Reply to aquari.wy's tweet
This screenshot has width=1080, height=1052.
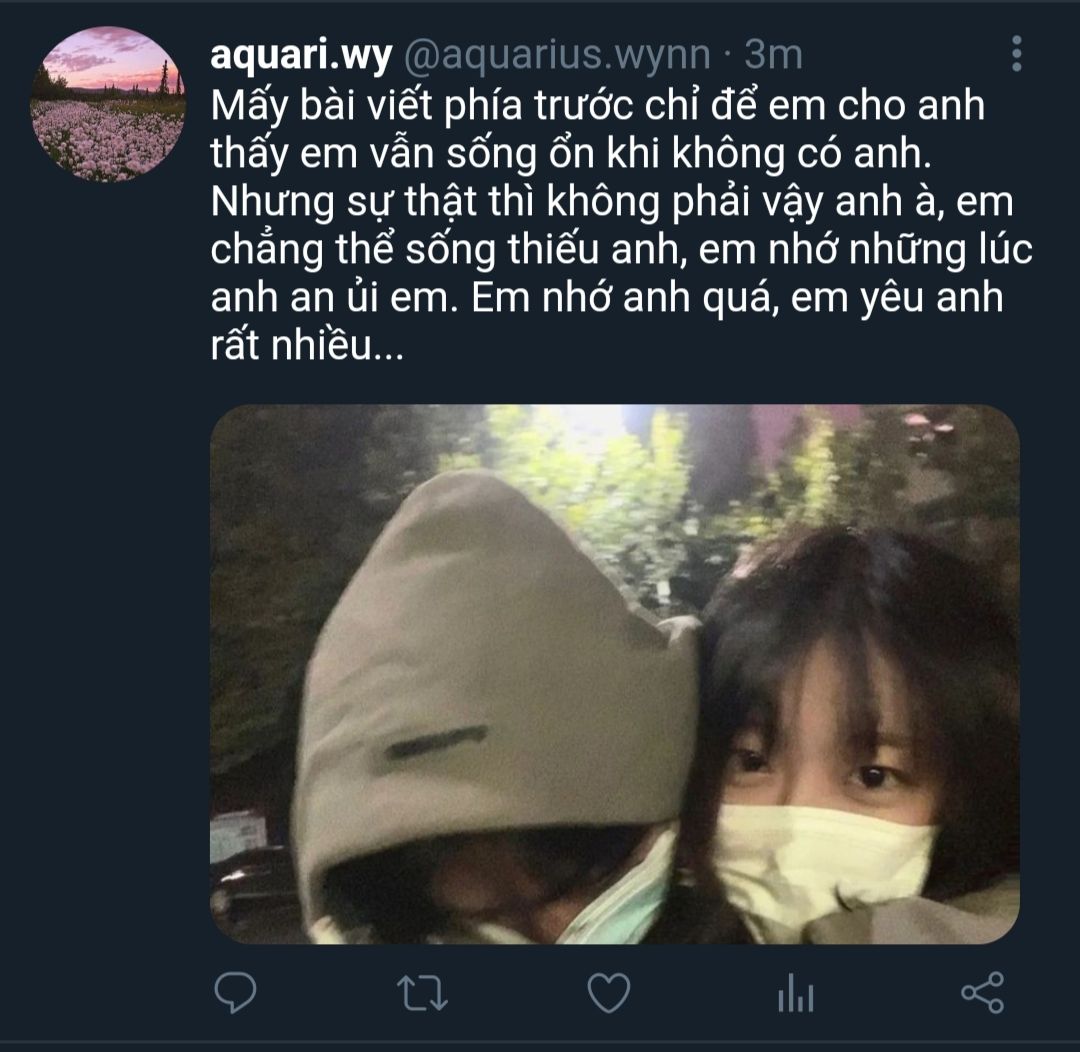(x=236, y=993)
